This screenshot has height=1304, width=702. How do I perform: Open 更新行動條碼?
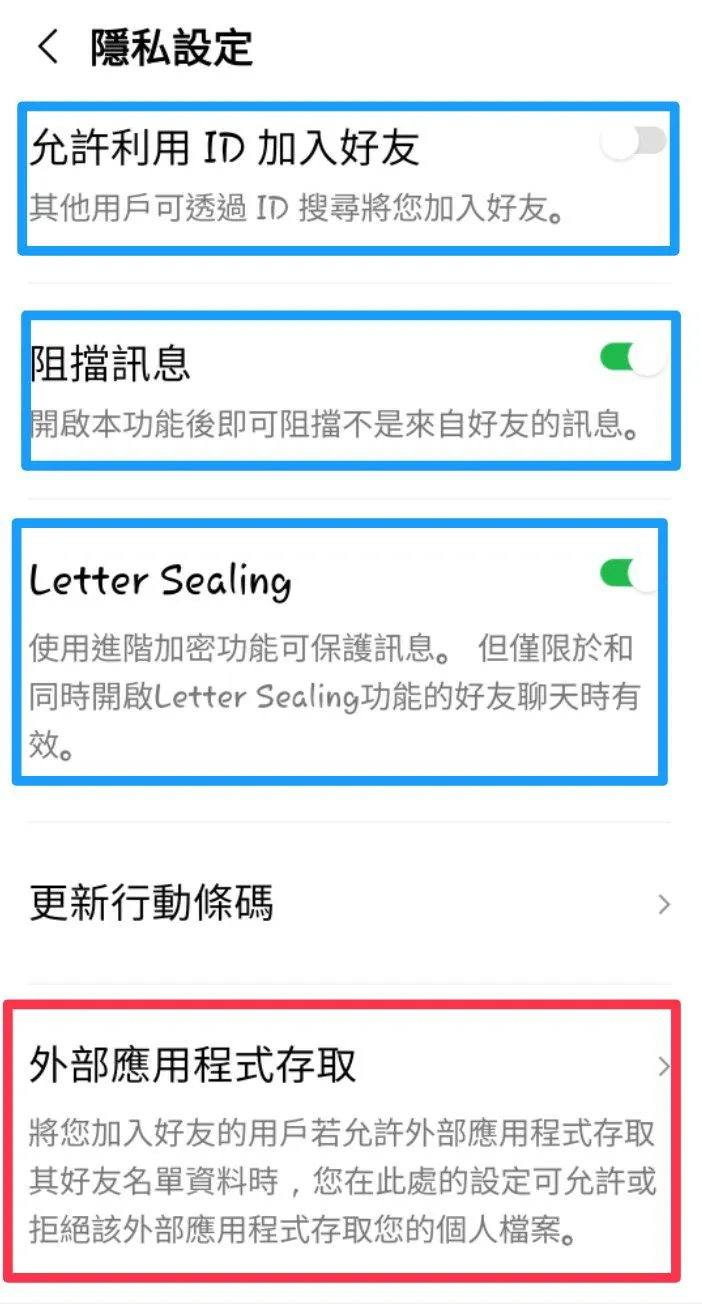tap(350, 904)
